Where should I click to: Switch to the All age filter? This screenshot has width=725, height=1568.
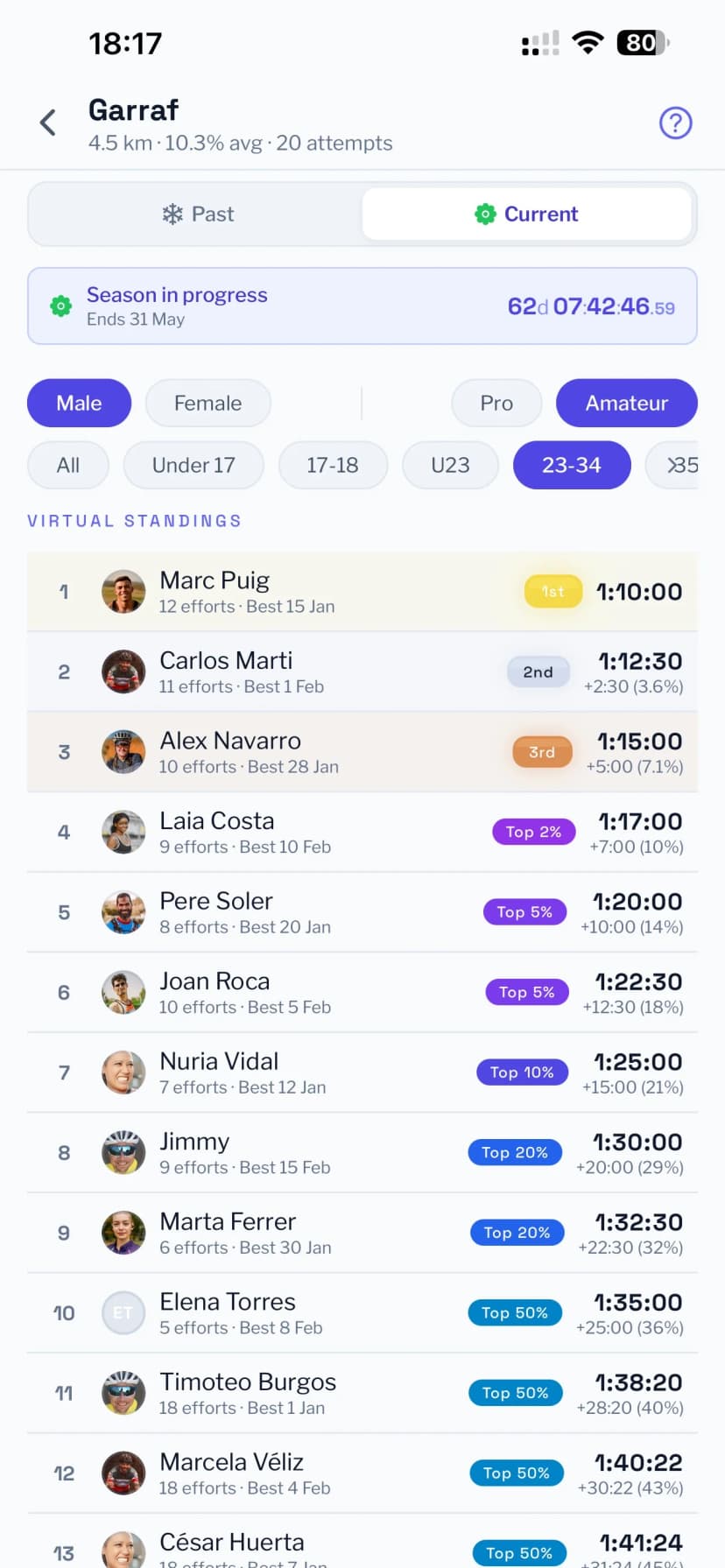[67, 465]
